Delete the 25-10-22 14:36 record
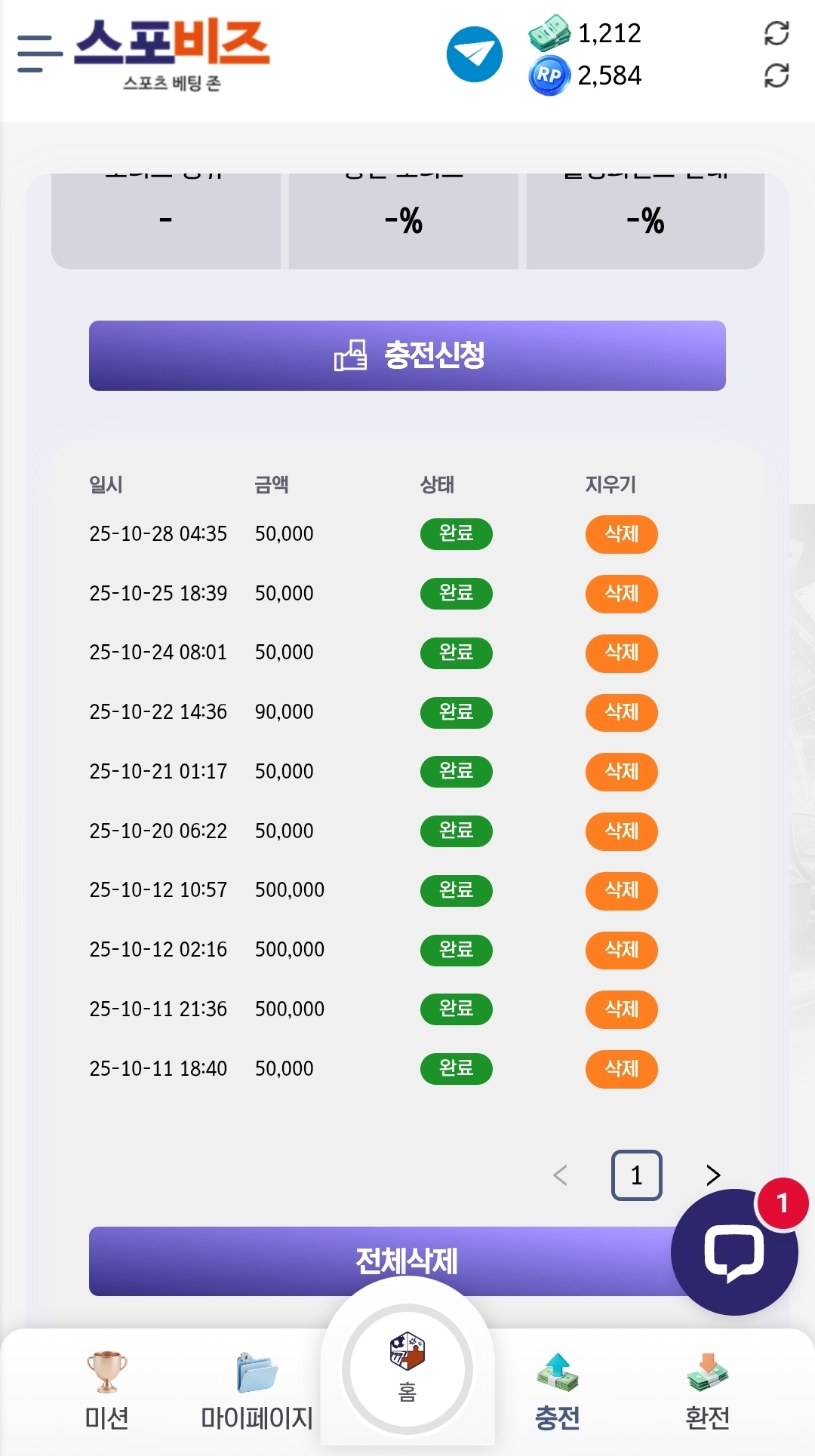 pyautogui.click(x=621, y=712)
